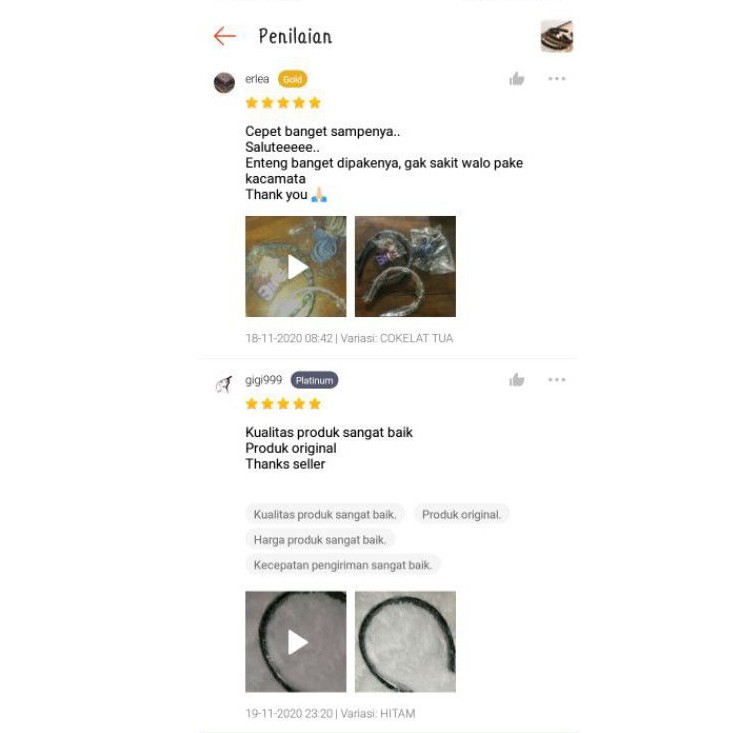View erlea's profile picture

point(224,83)
